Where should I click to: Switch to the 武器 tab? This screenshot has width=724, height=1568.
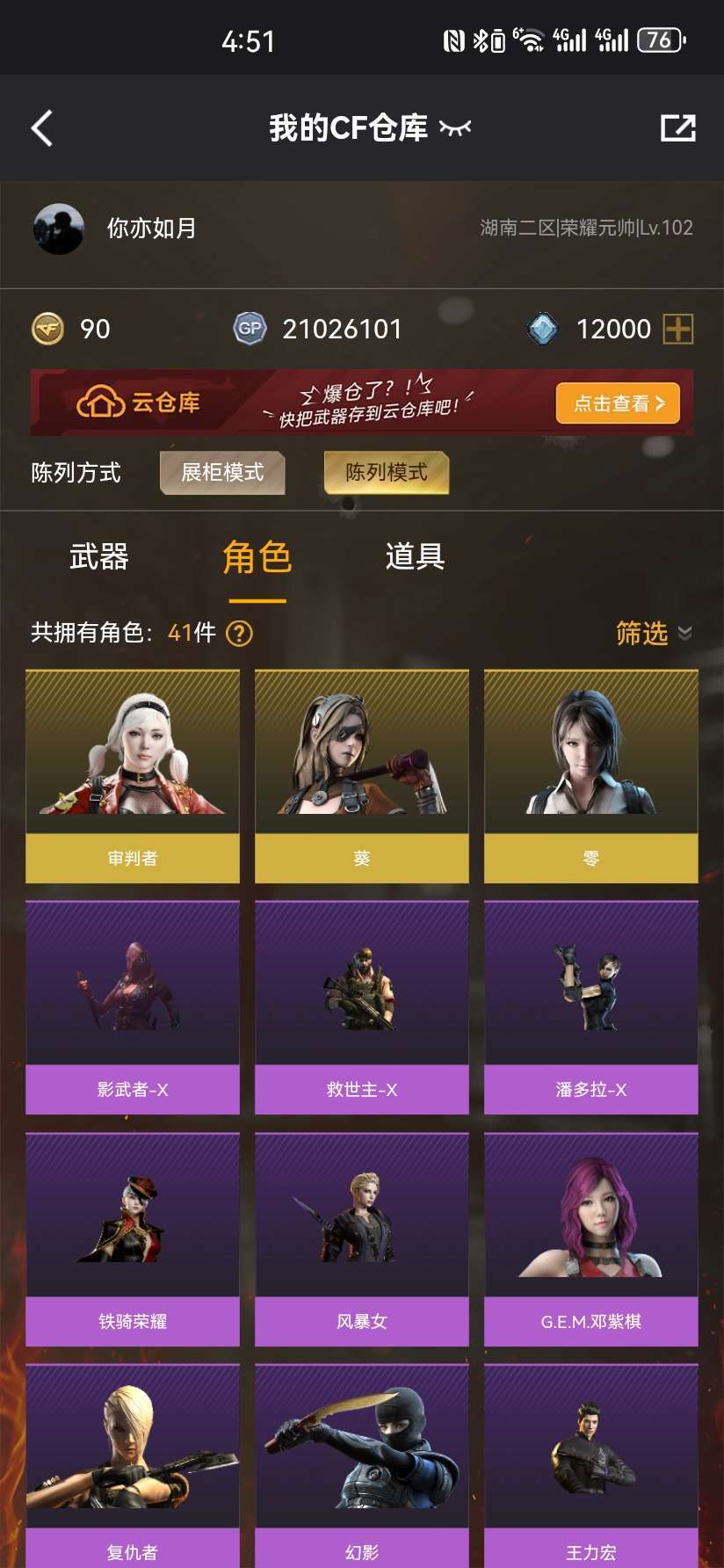(x=99, y=557)
